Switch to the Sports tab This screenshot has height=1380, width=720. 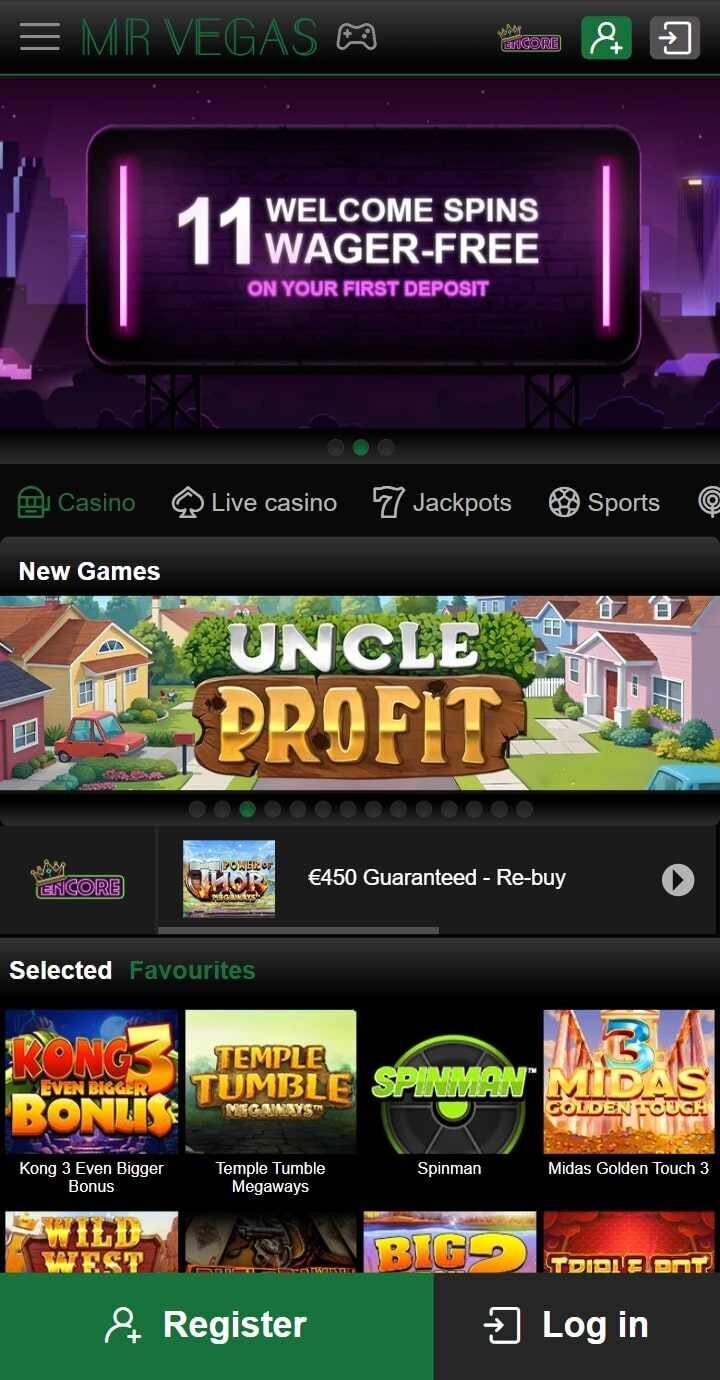point(604,502)
